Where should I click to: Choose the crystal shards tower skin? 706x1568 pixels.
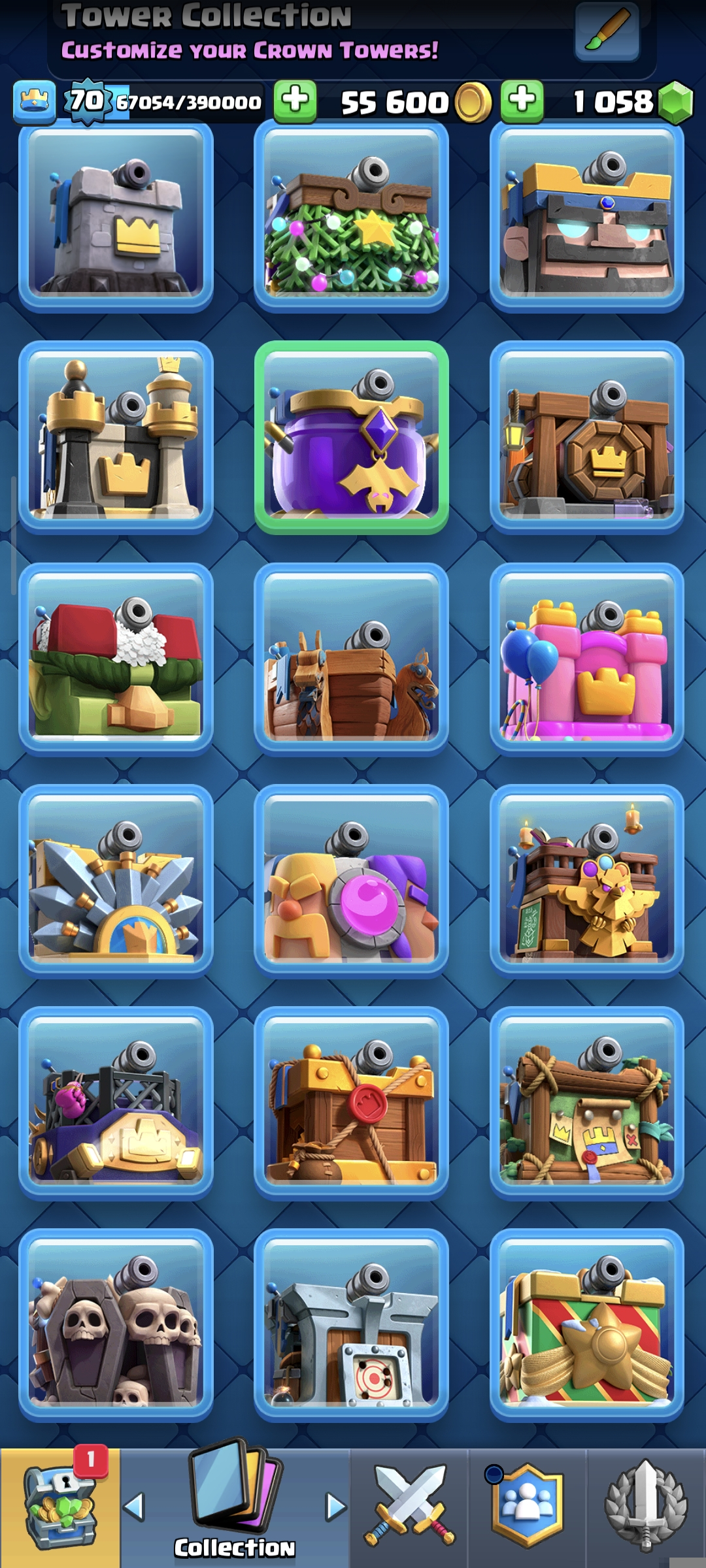(x=116, y=881)
